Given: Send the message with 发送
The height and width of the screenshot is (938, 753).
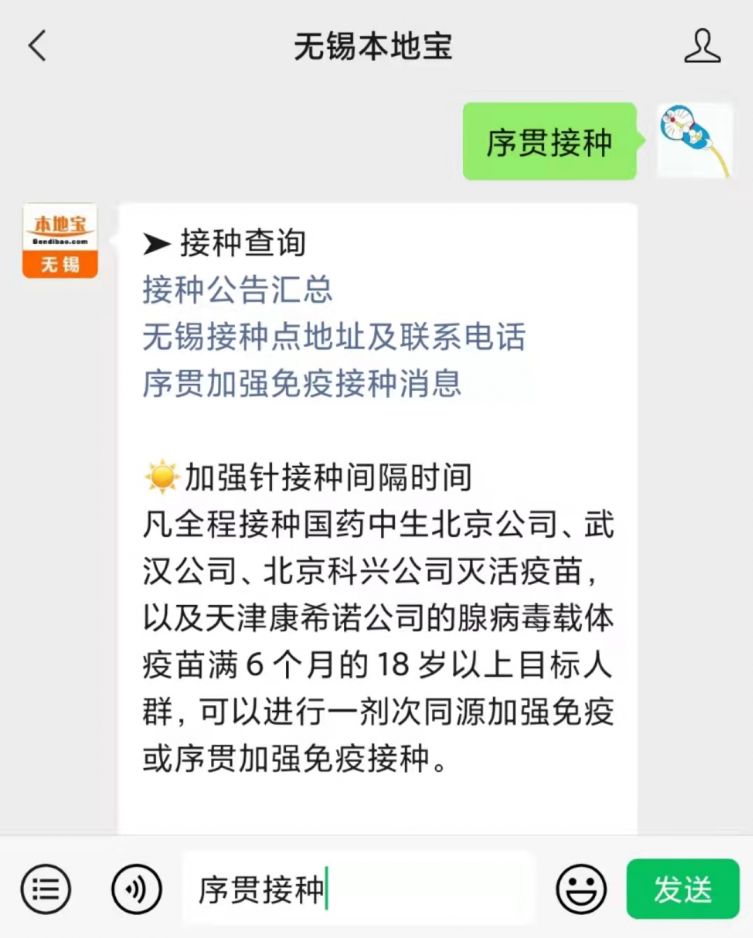Looking at the screenshot, I should tap(683, 888).
